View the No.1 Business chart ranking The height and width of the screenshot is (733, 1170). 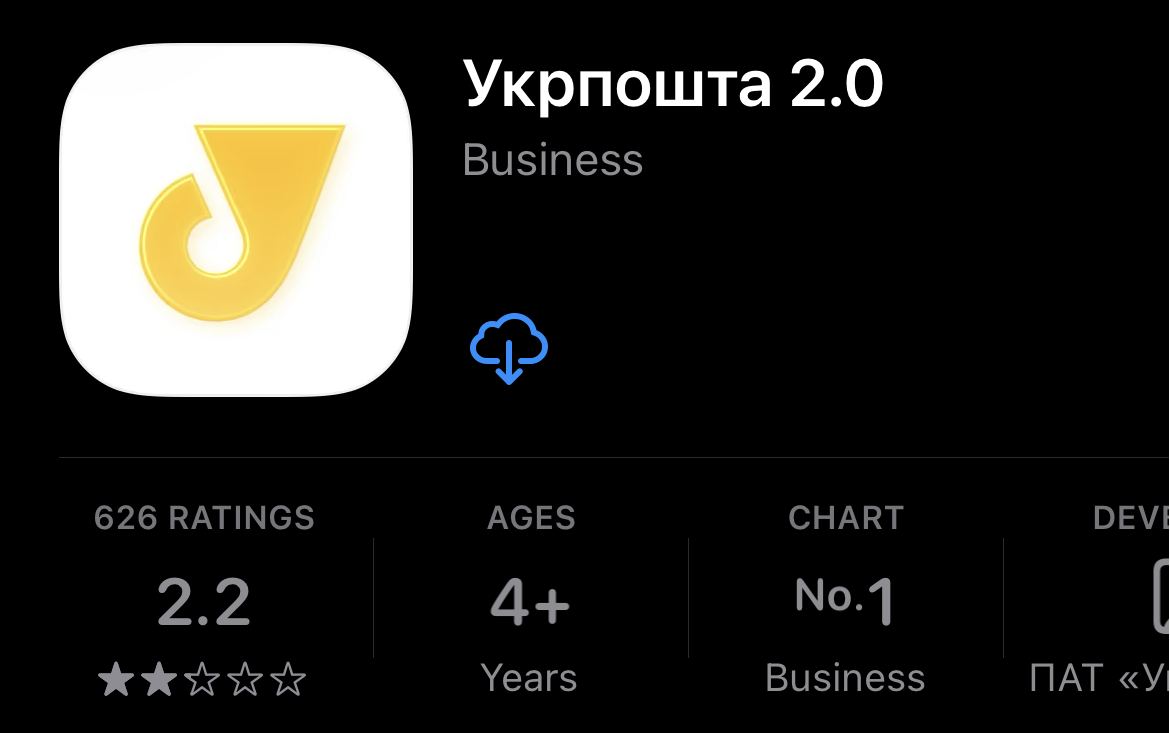(x=845, y=601)
